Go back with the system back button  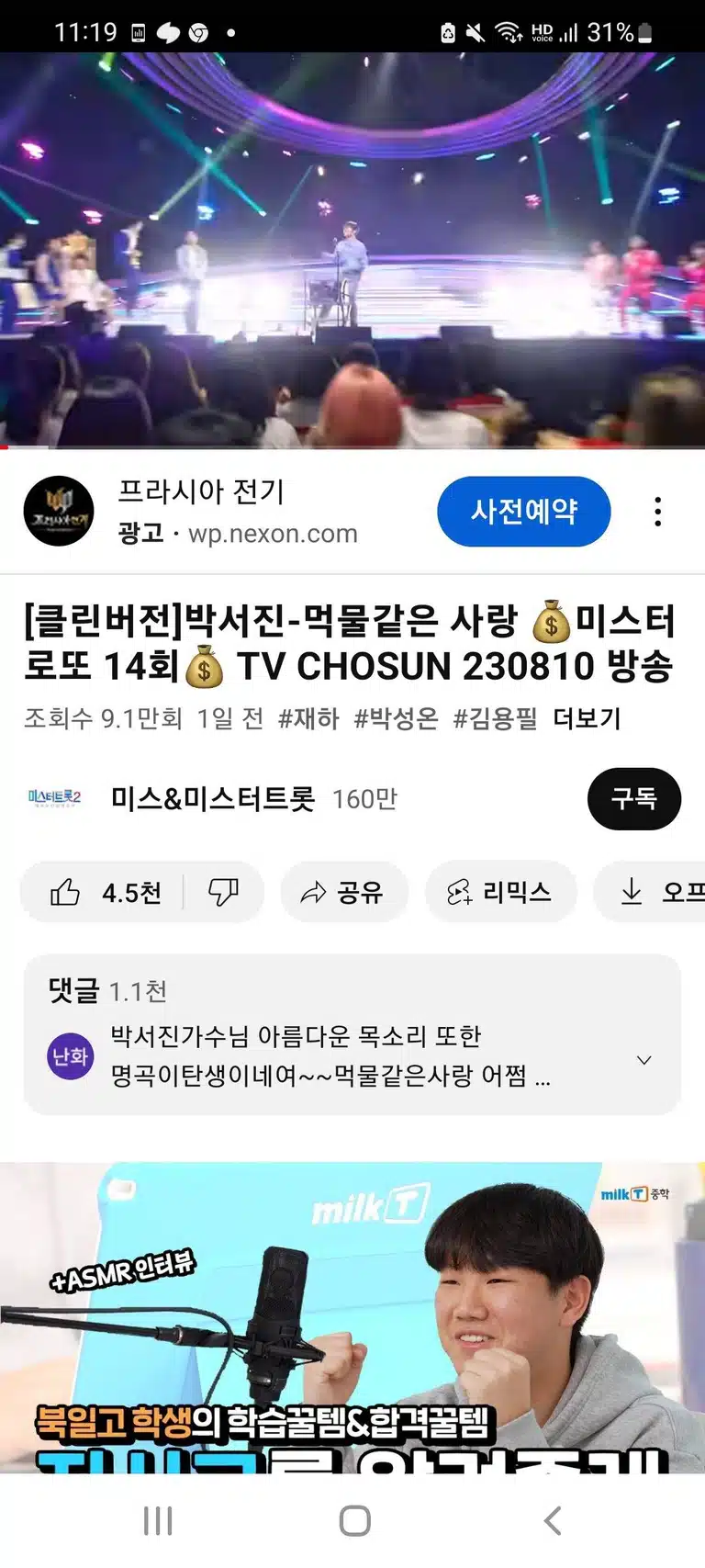(x=552, y=1520)
